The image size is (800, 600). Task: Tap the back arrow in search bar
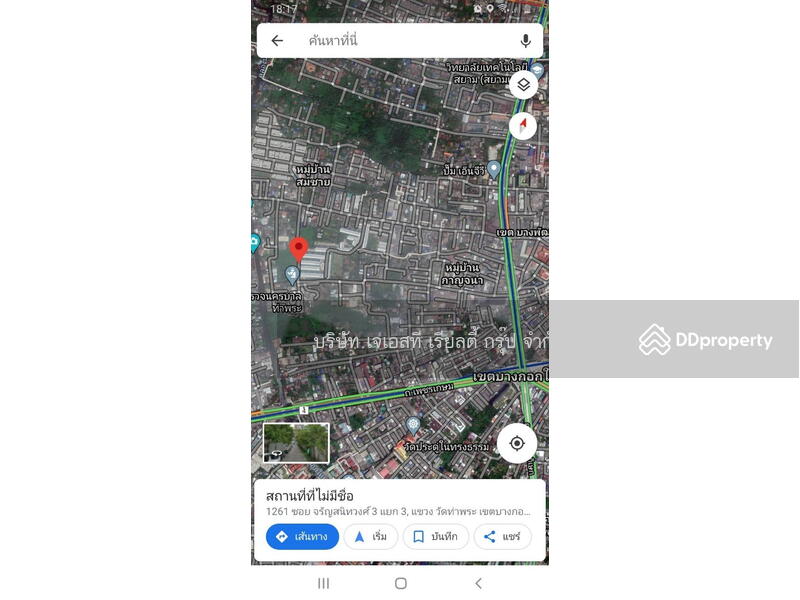coord(277,41)
